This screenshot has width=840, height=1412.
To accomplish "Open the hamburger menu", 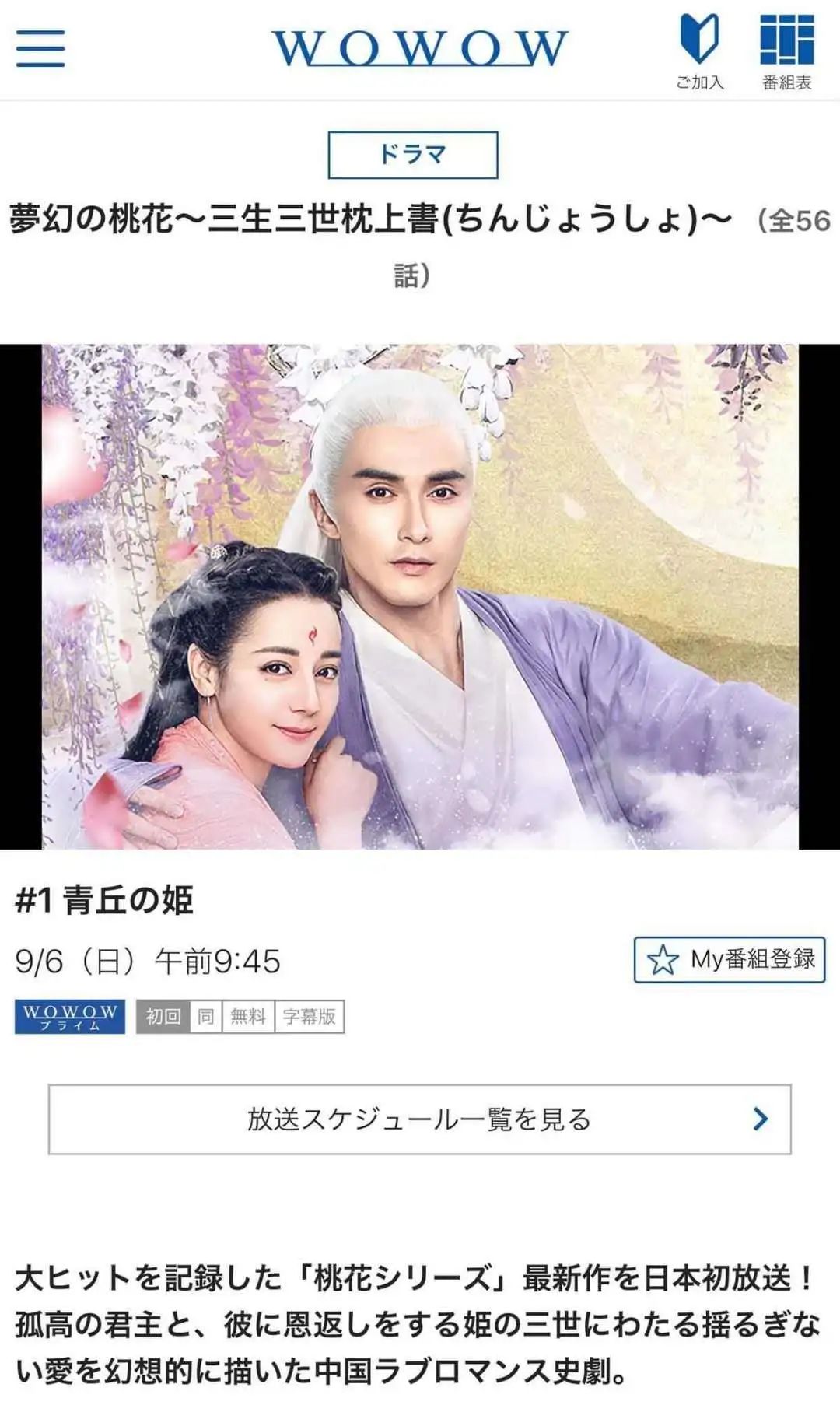I will pyautogui.click(x=40, y=49).
